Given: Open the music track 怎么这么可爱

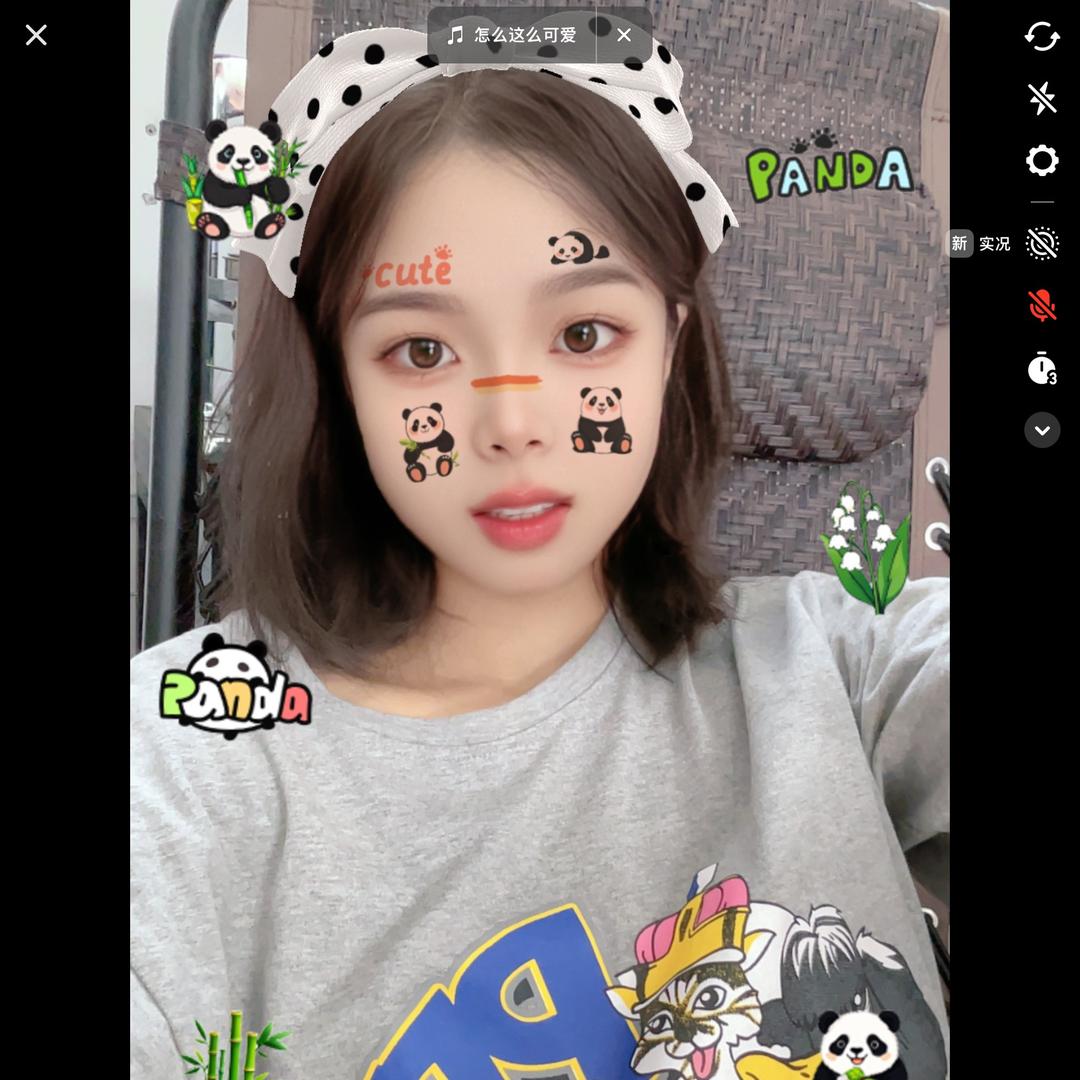Looking at the screenshot, I should (512, 36).
